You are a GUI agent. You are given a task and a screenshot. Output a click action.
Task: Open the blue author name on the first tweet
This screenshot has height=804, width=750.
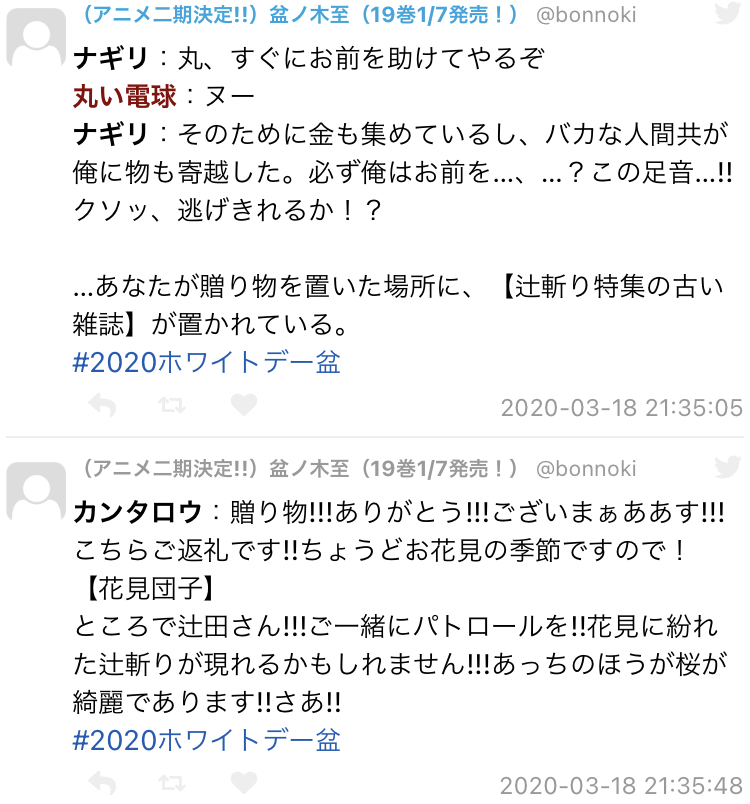point(300,15)
